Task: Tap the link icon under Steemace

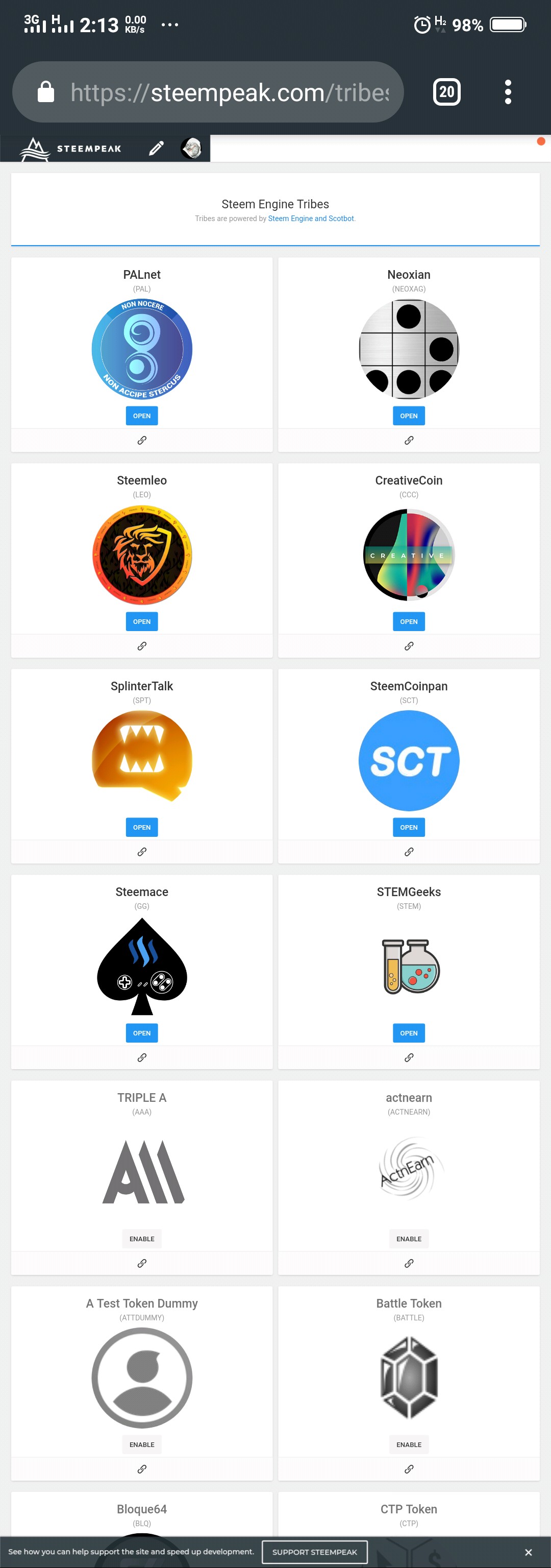Action: pyautogui.click(x=142, y=1057)
